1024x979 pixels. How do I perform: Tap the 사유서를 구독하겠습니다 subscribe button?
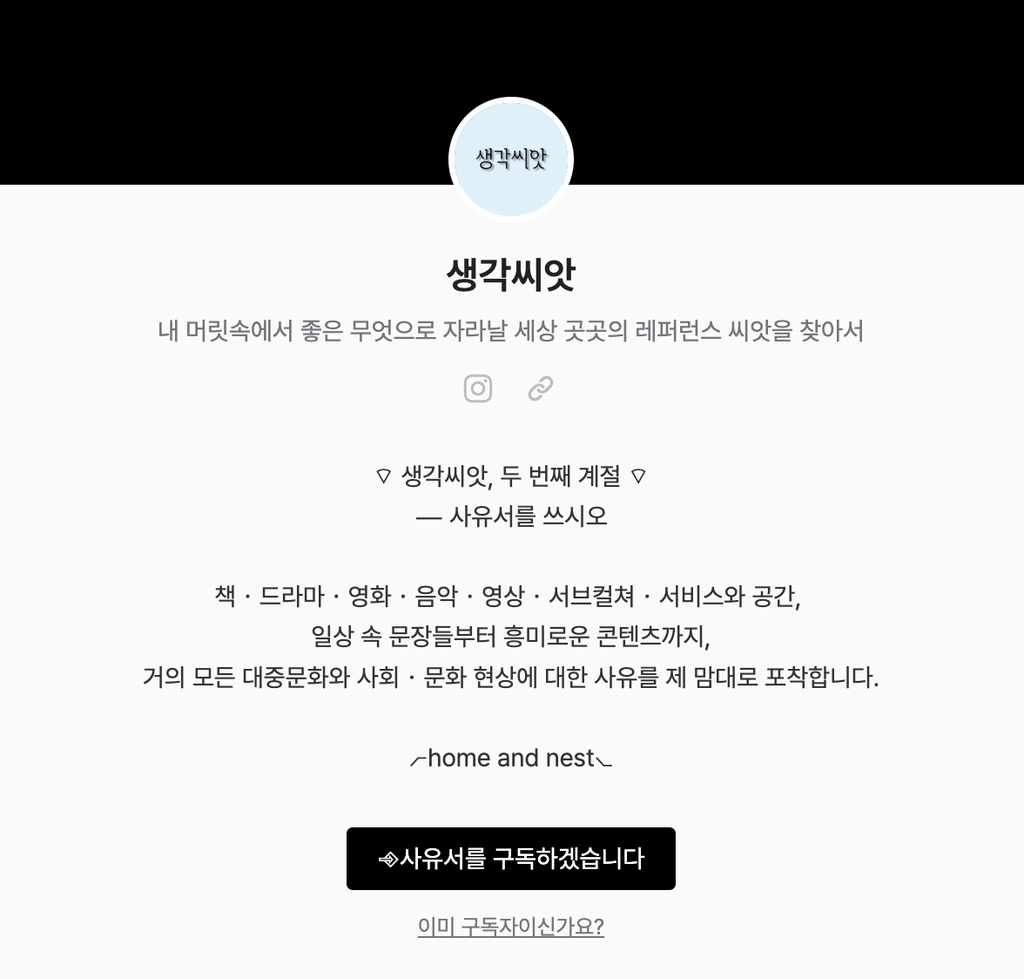pos(511,858)
